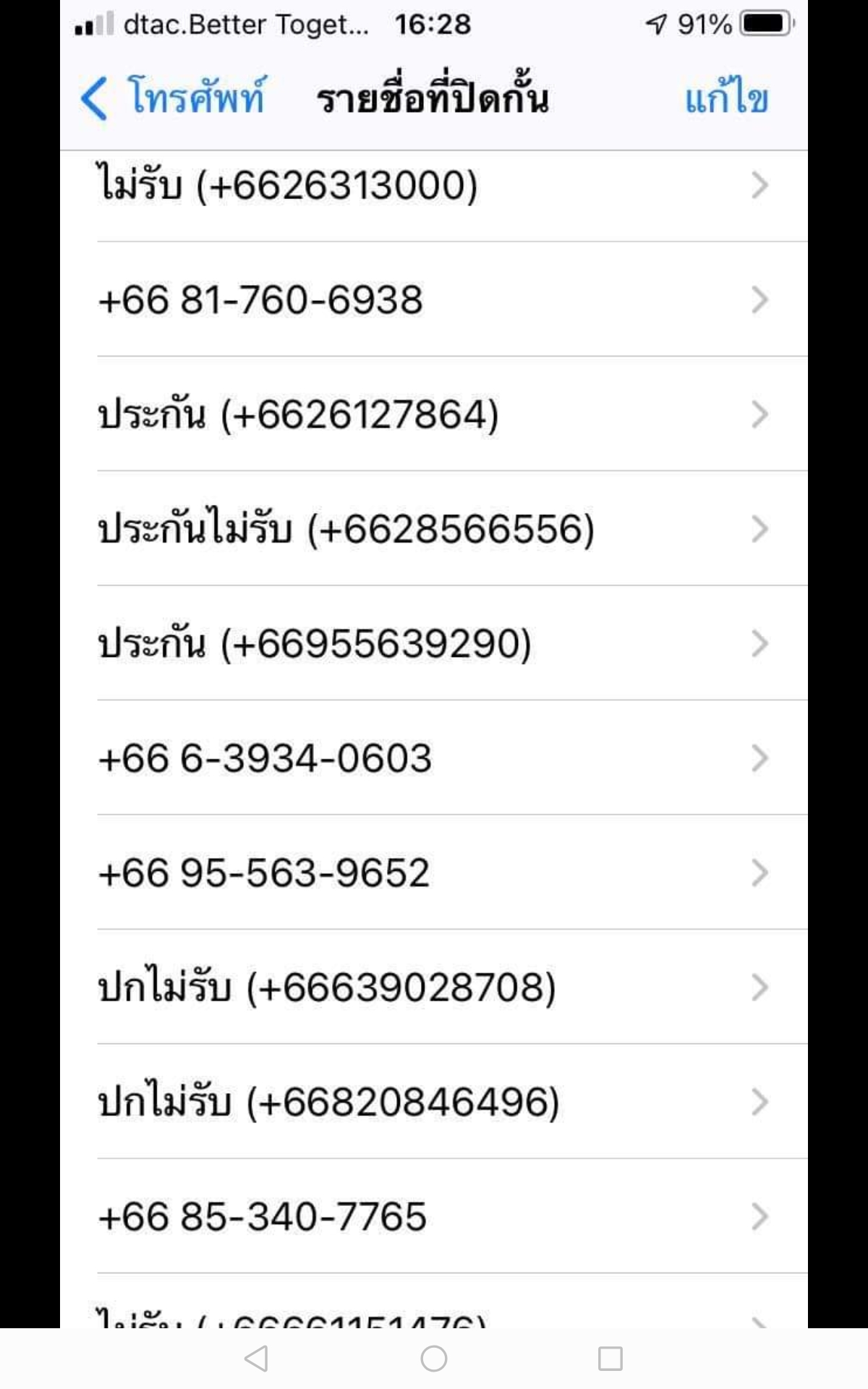
Task: Open blocked contact ประกัน (+6626127864)
Action: pyautogui.click(x=434, y=414)
